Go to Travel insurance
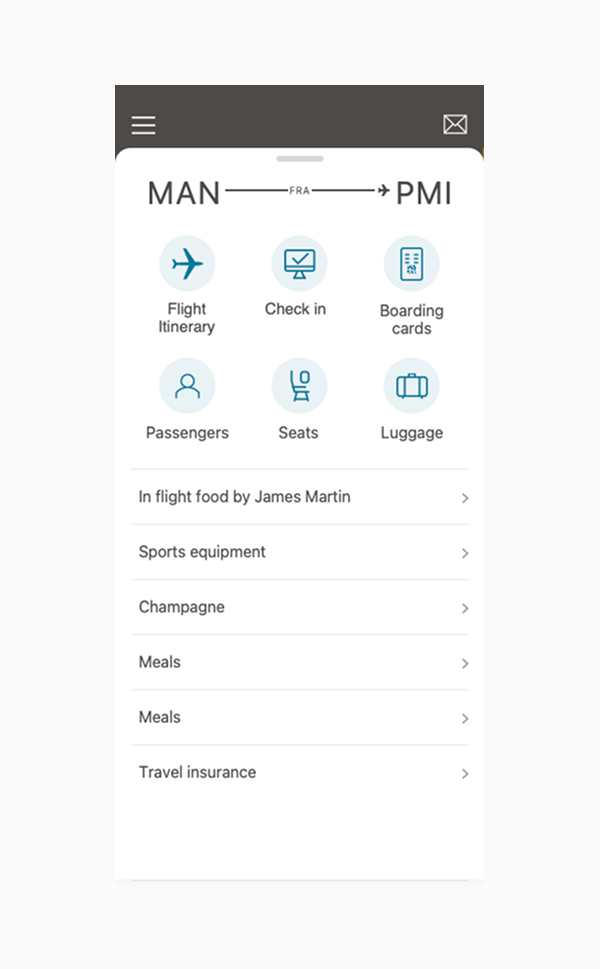The height and width of the screenshot is (969, 600). [300, 772]
